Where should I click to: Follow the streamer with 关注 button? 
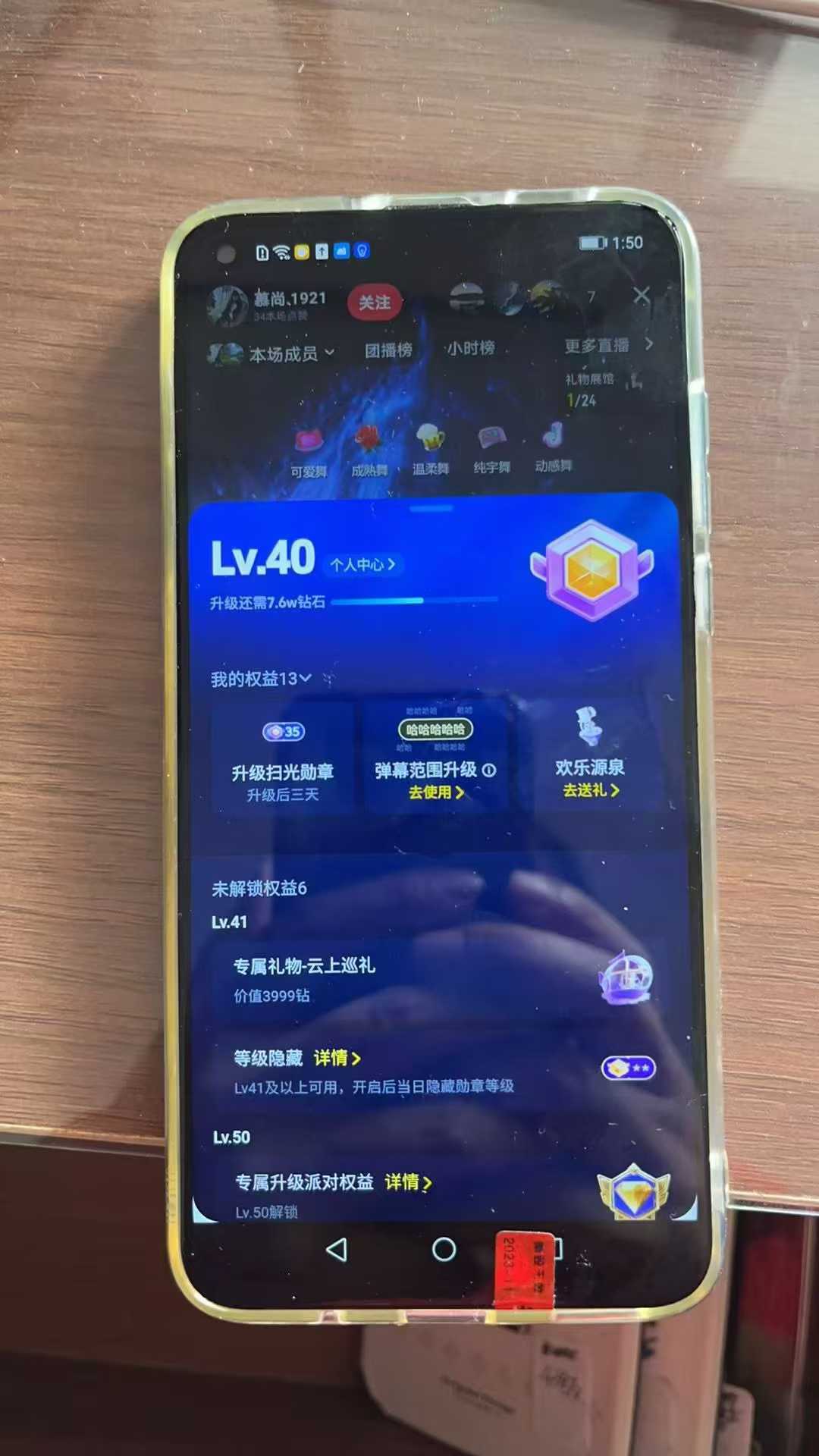coord(374,303)
